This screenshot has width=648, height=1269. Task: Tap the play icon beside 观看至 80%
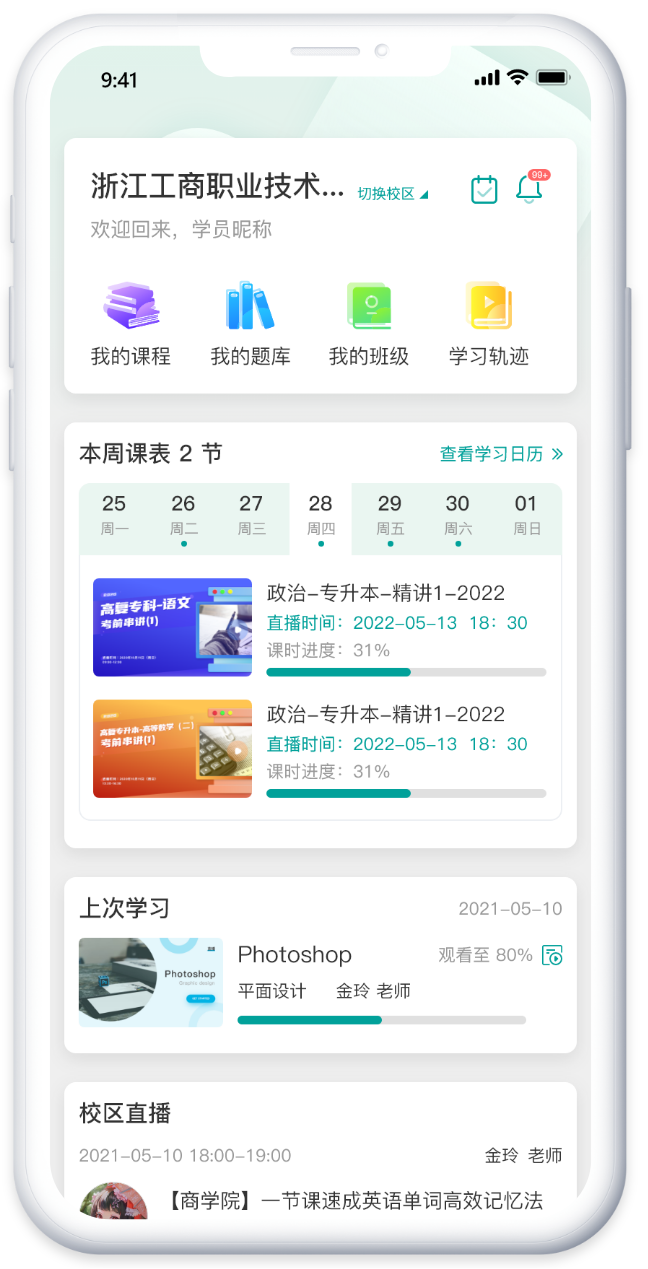click(552, 955)
